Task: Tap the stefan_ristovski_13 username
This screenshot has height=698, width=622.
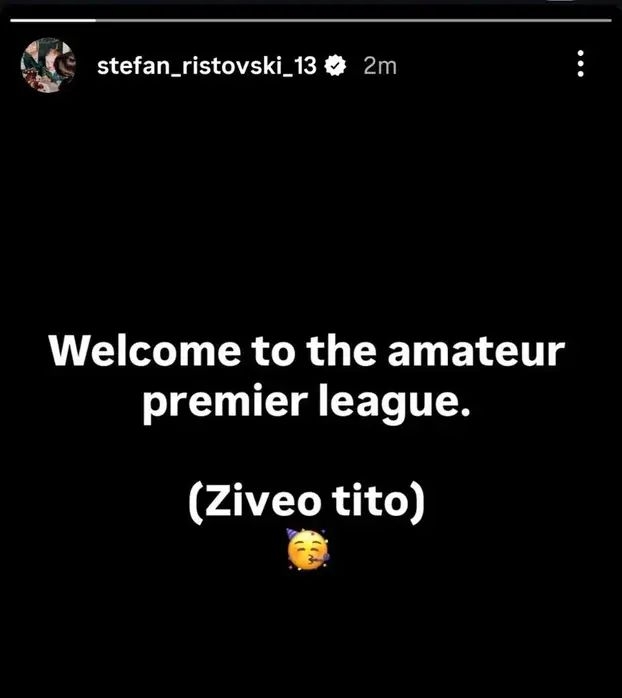Action: [x=208, y=66]
